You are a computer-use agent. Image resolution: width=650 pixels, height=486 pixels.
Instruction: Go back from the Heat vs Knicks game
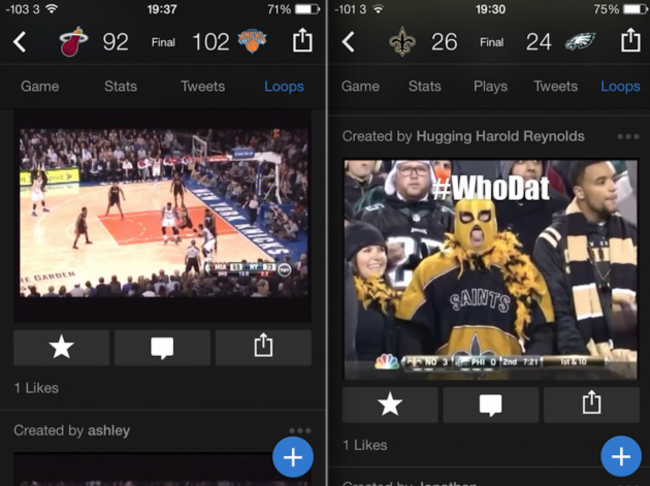(20, 41)
